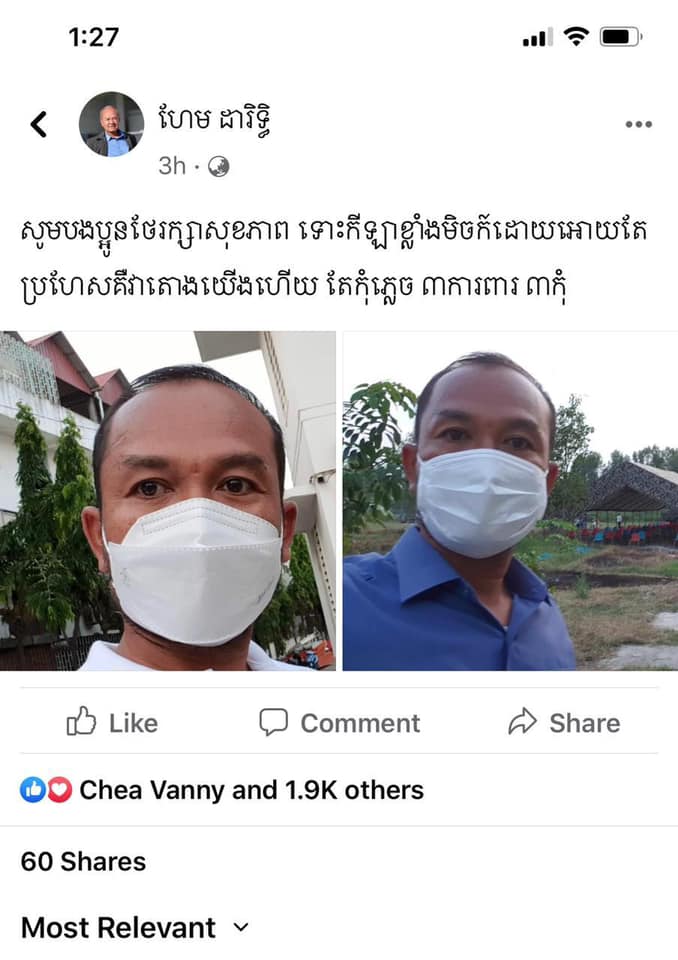Open the post author's profile picture

click(111, 124)
